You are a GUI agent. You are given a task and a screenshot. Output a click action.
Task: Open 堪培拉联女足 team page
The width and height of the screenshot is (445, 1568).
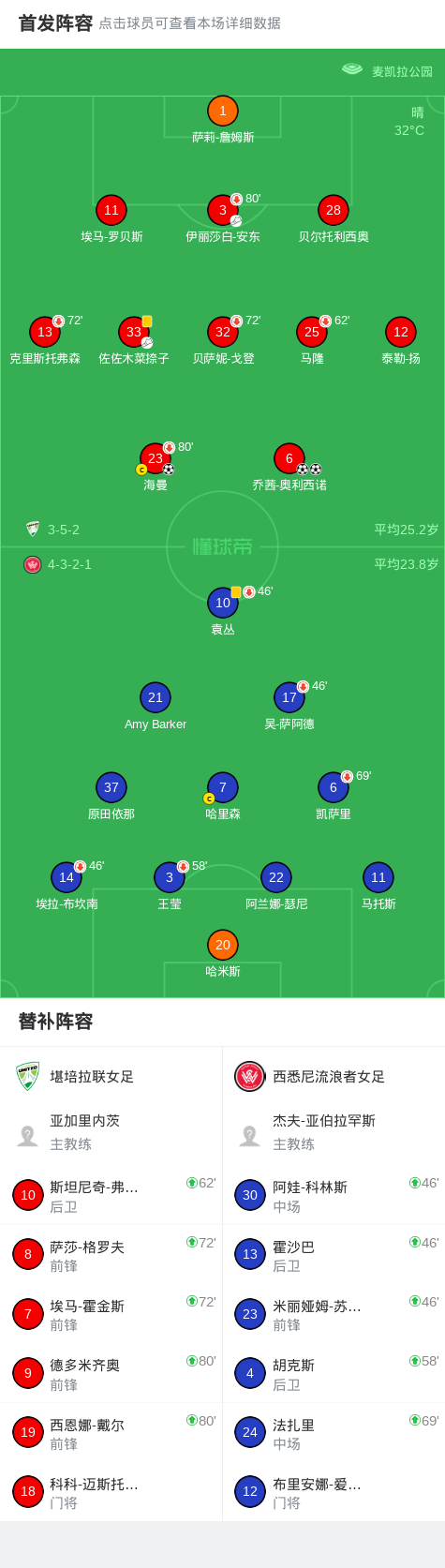coord(111,1077)
